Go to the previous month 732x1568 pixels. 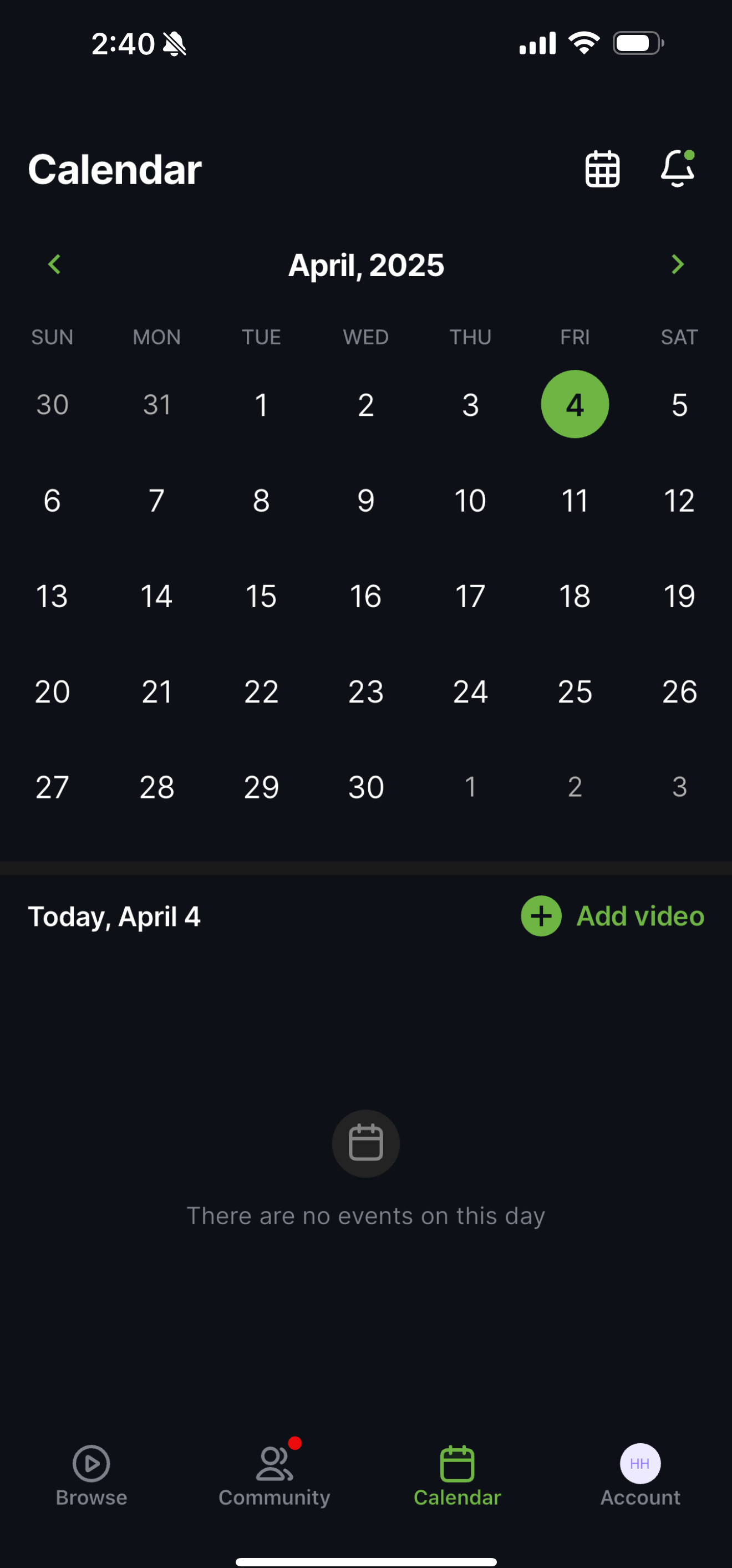(54, 264)
